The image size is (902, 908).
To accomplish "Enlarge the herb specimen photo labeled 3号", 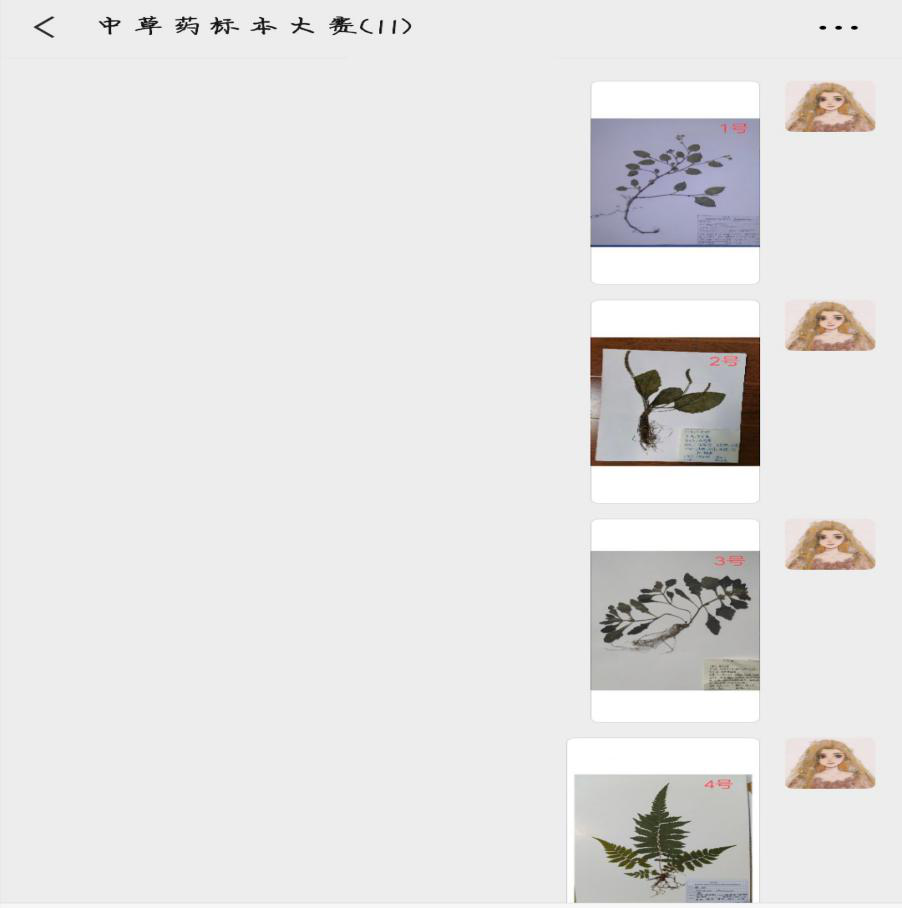I will coord(675,620).
